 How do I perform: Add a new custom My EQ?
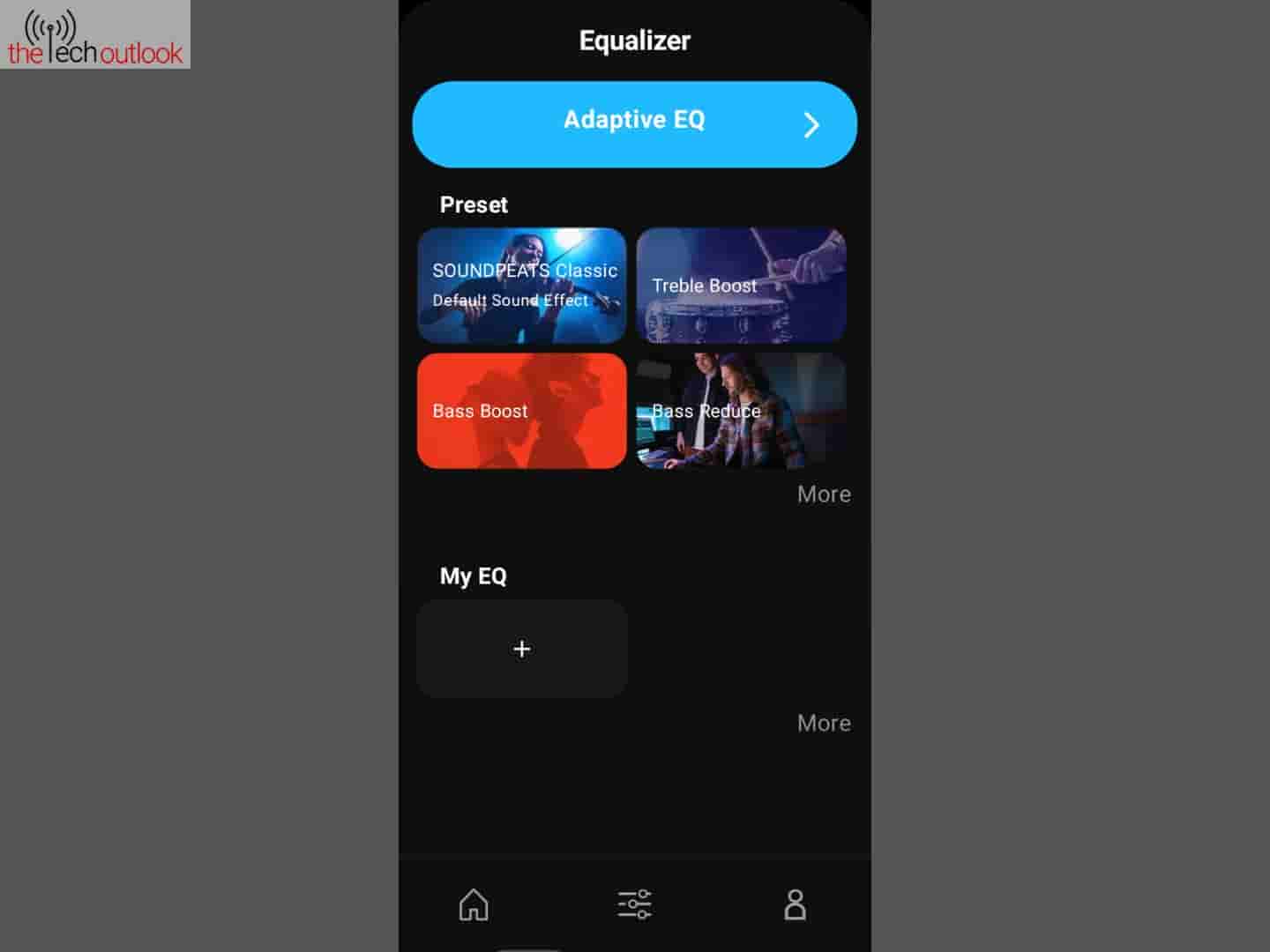pyautogui.click(x=521, y=650)
